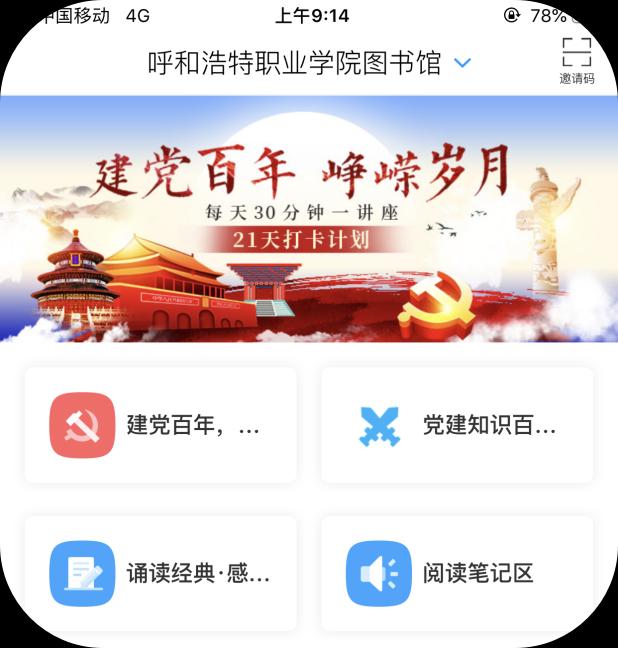Open the 建党百年 峥嵘岁月 banner
The height and width of the screenshot is (648, 618).
click(309, 218)
